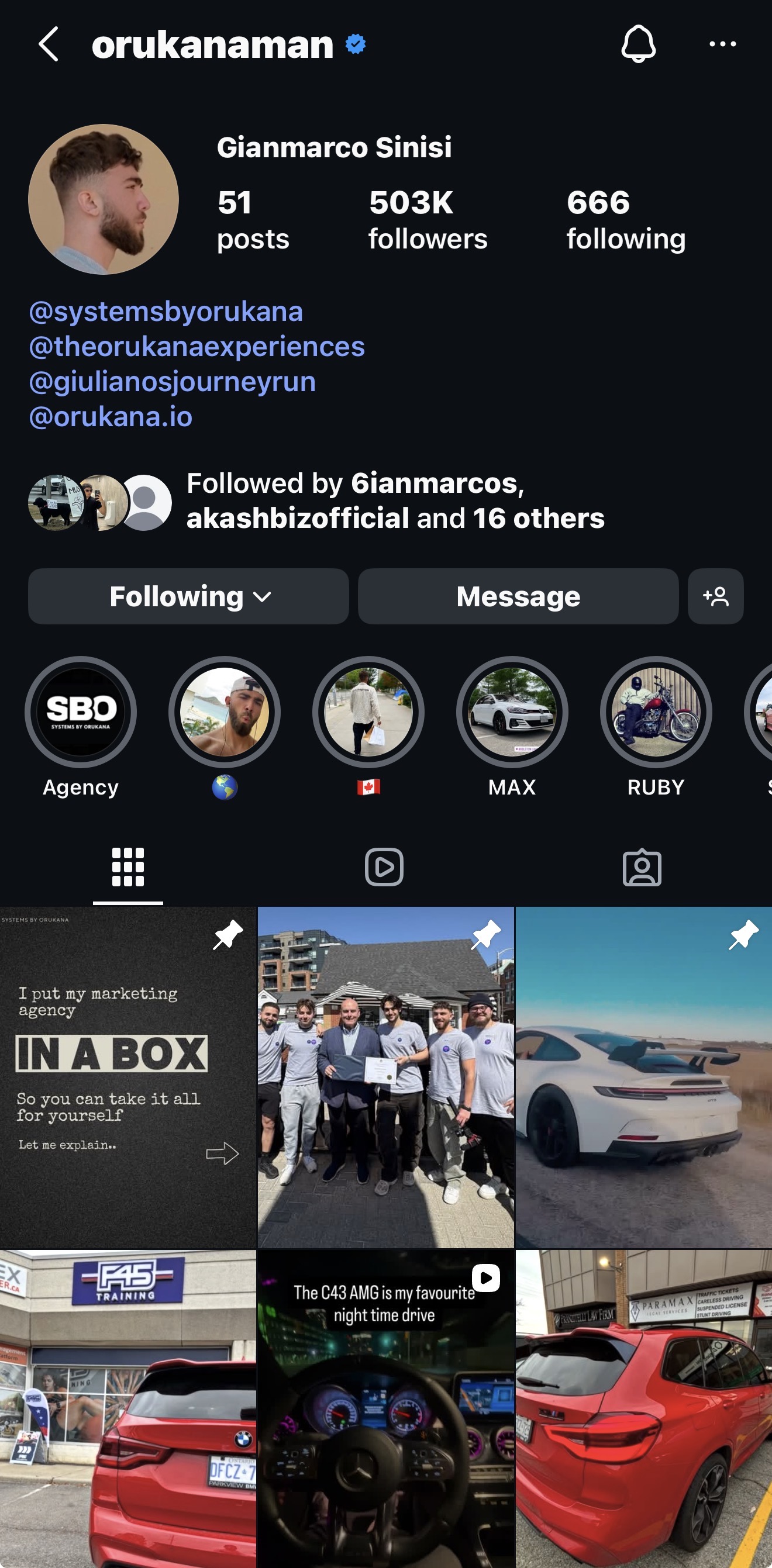This screenshot has height=1568, width=772.
Task: Show suggested accounts with add-person button
Action: pos(715,596)
